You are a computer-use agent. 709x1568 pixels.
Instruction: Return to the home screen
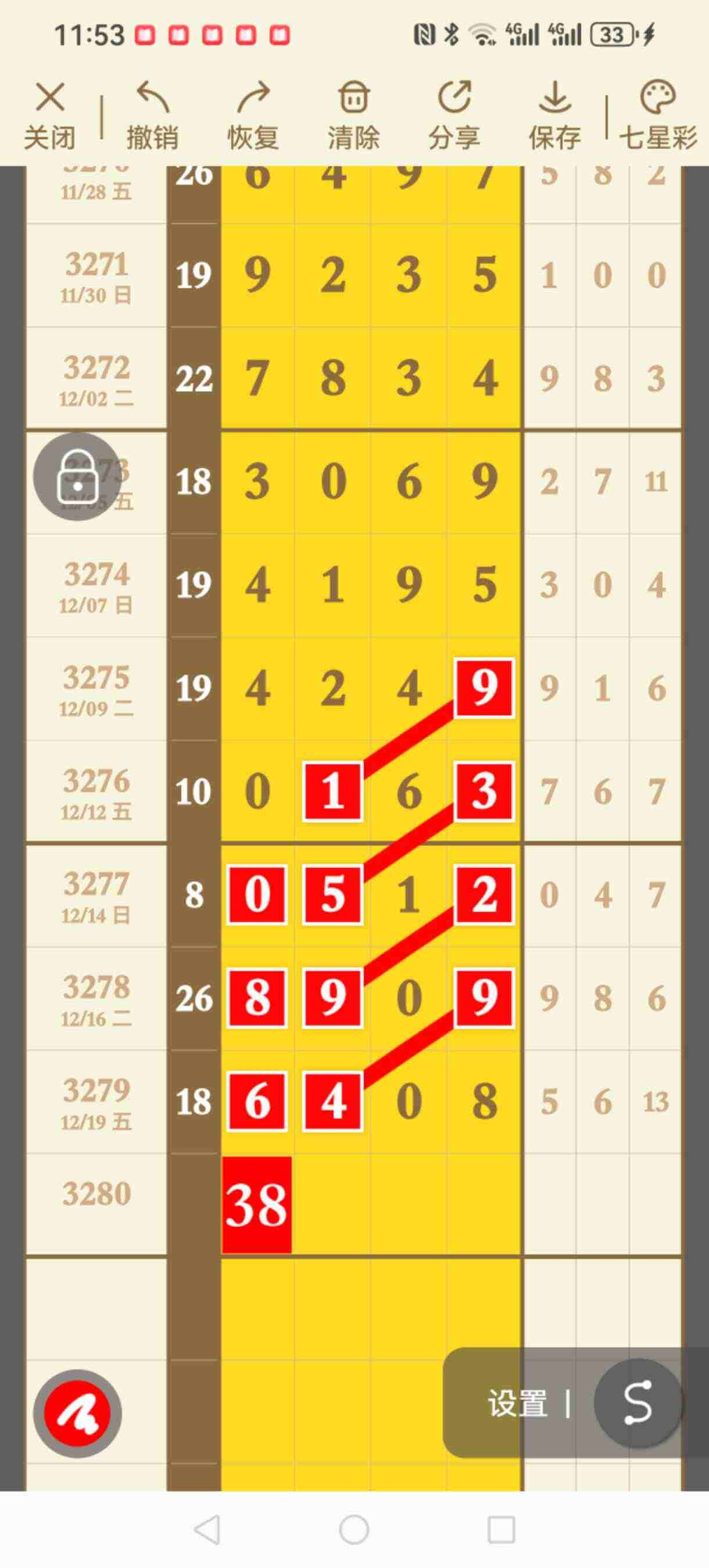point(354,1530)
